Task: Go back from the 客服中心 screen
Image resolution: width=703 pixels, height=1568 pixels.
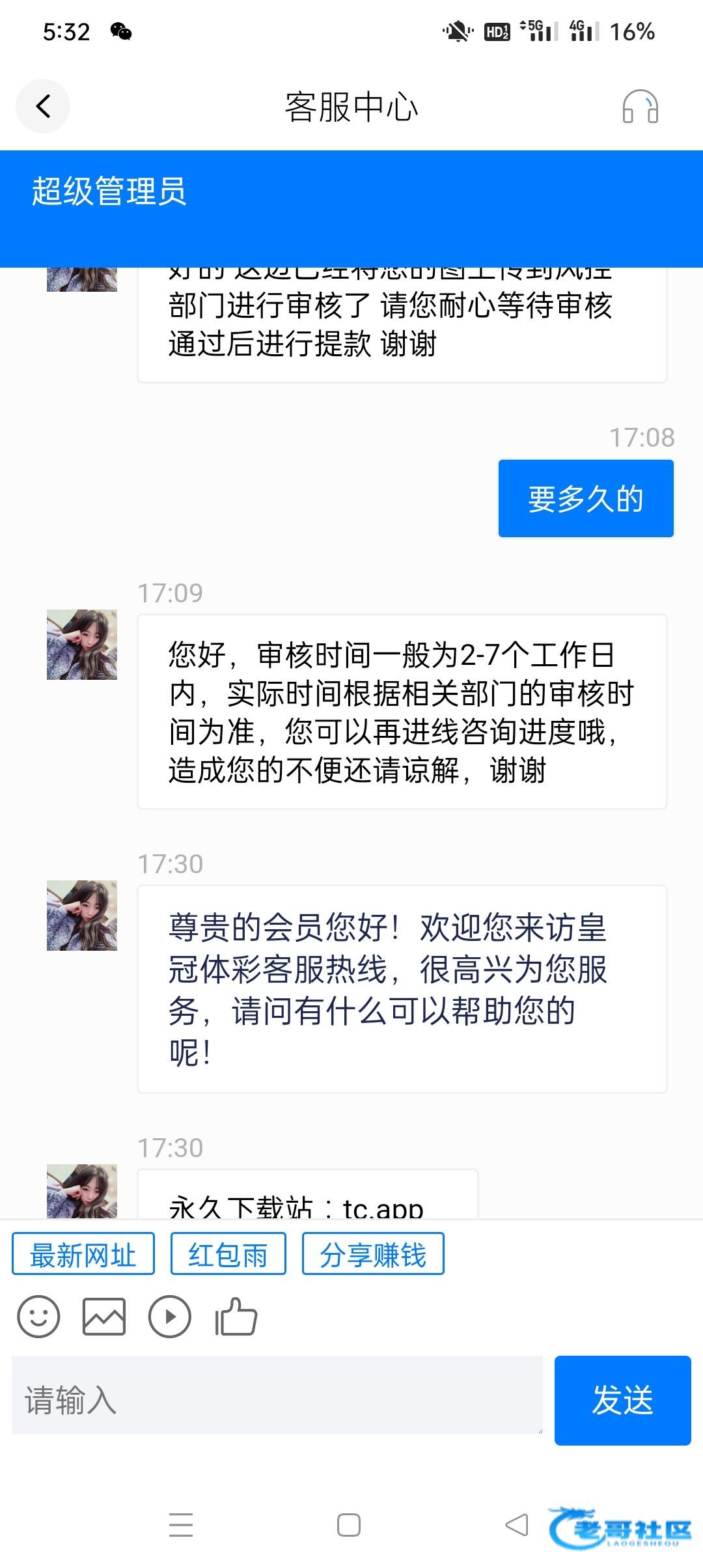Action: coord(43,106)
